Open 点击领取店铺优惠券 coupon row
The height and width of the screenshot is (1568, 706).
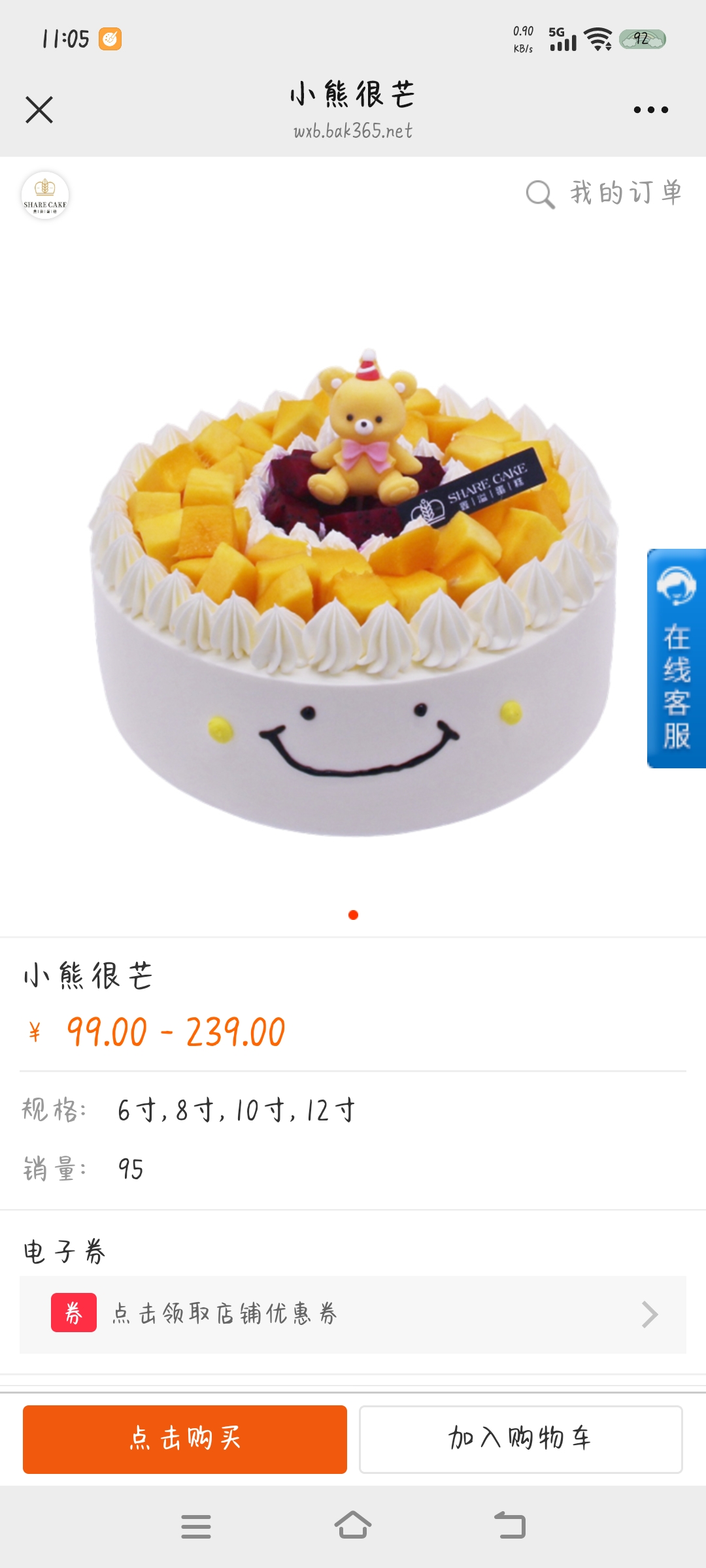tap(353, 1315)
